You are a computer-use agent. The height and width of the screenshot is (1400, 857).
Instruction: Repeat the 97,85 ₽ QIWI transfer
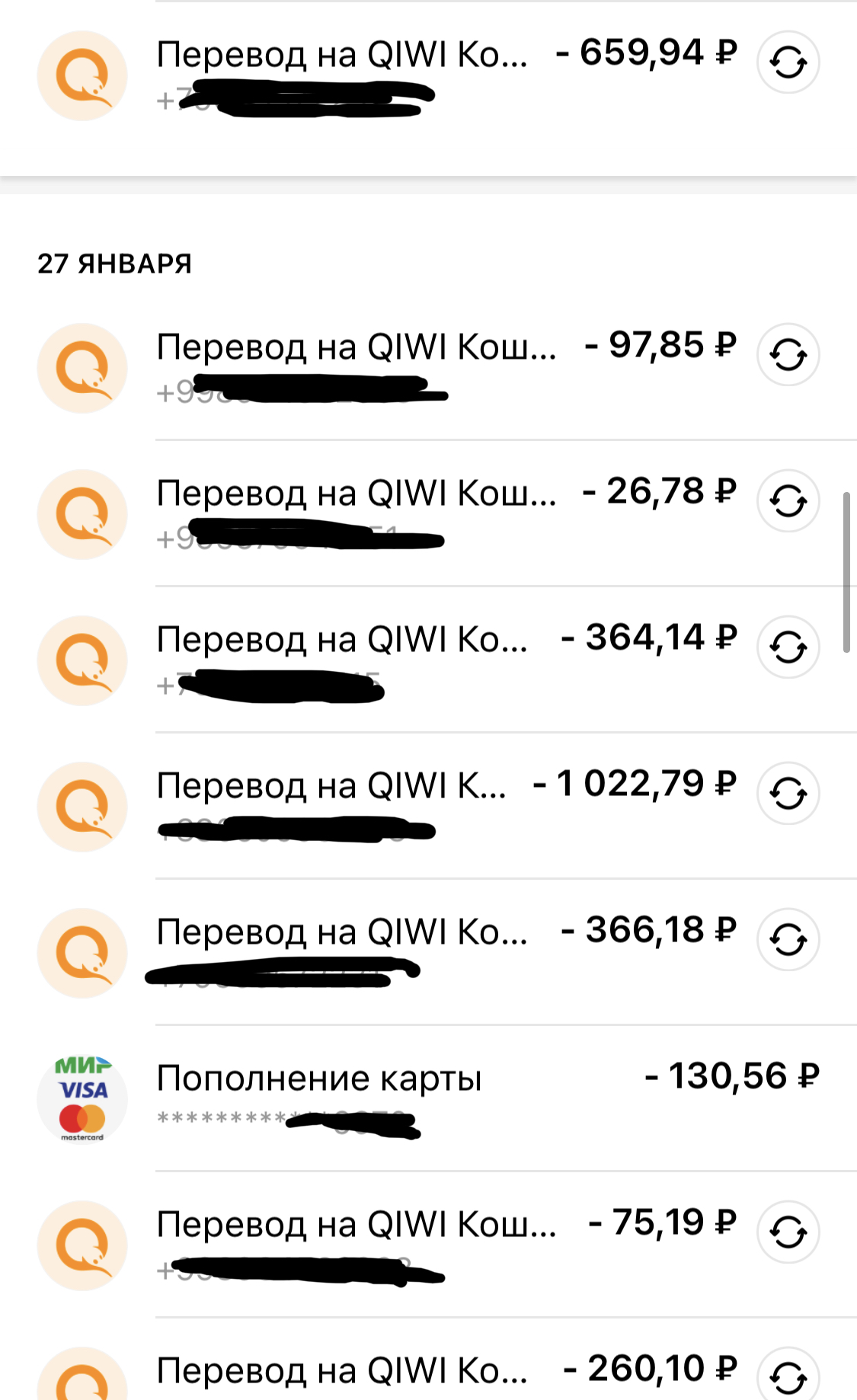pyautogui.click(x=788, y=355)
